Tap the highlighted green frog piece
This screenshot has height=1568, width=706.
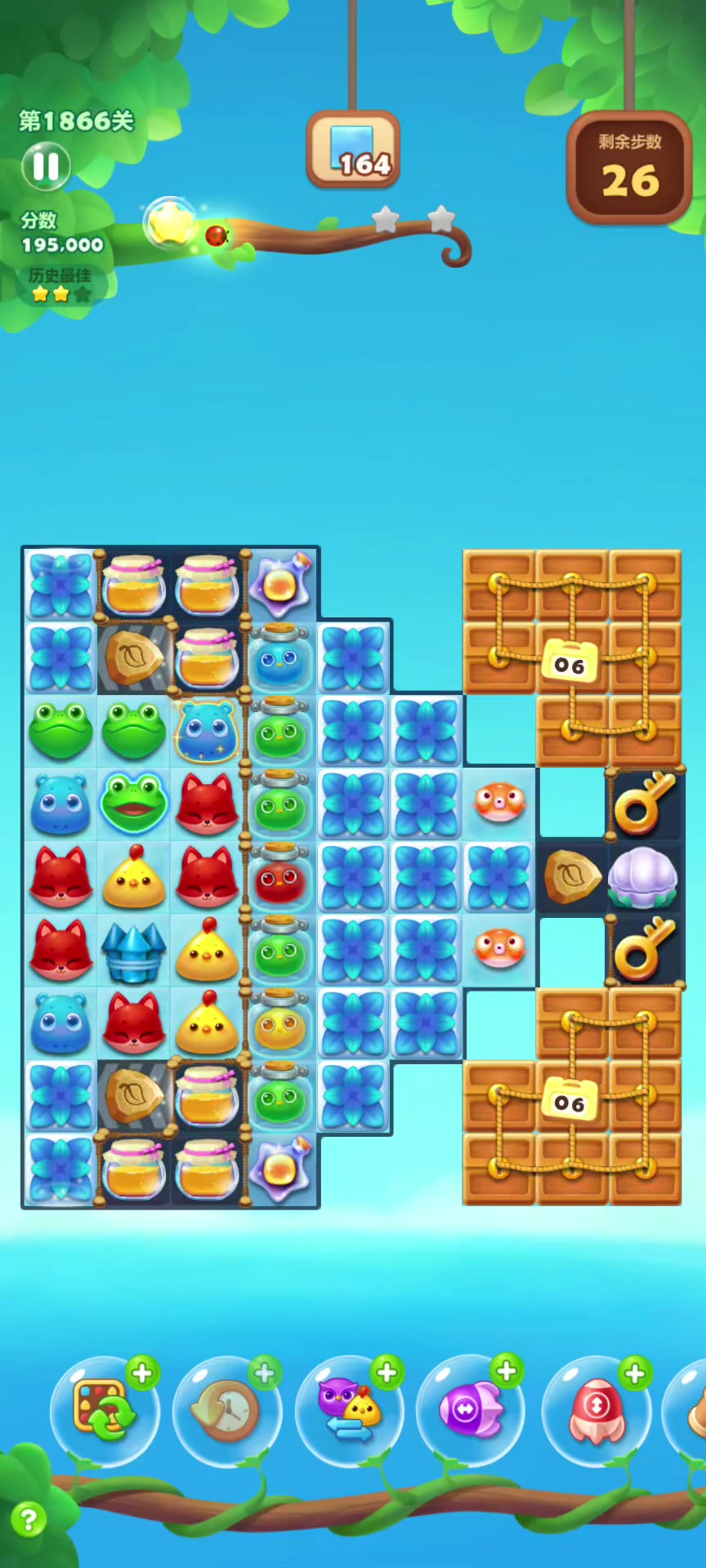point(133,804)
